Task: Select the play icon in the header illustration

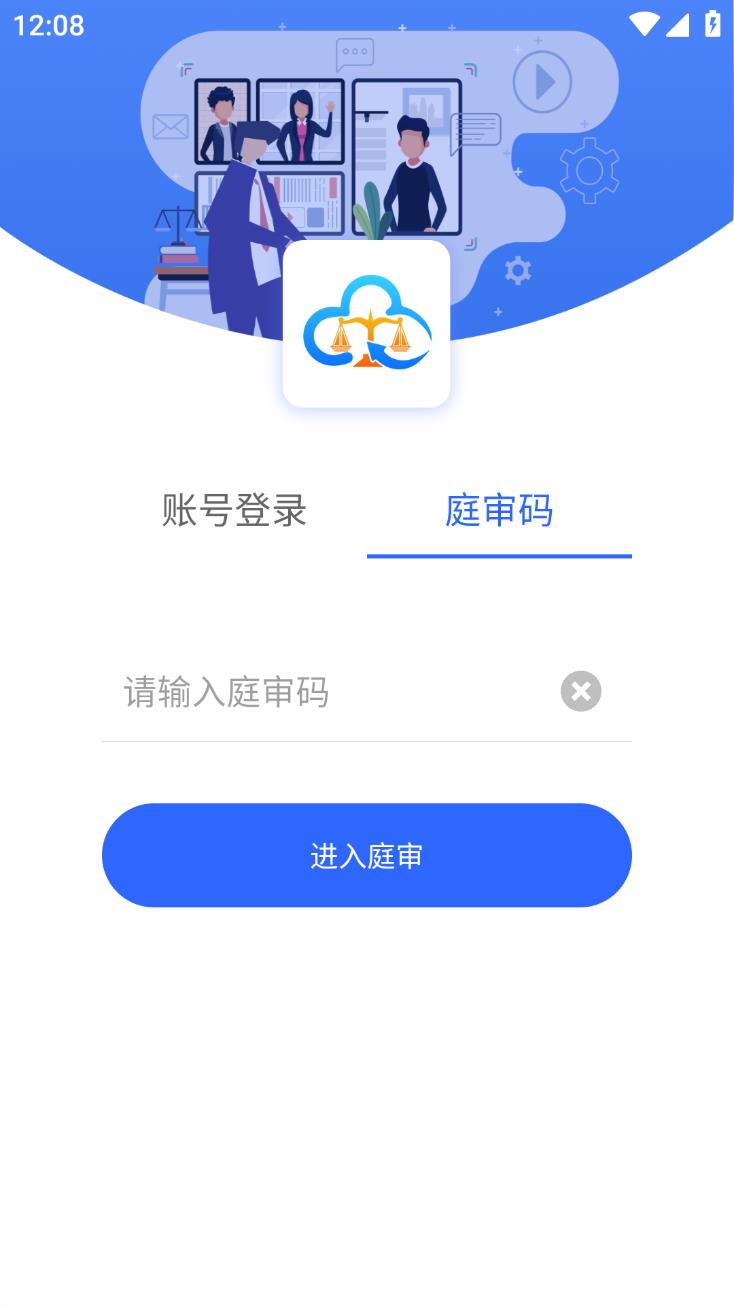Action: [x=543, y=82]
